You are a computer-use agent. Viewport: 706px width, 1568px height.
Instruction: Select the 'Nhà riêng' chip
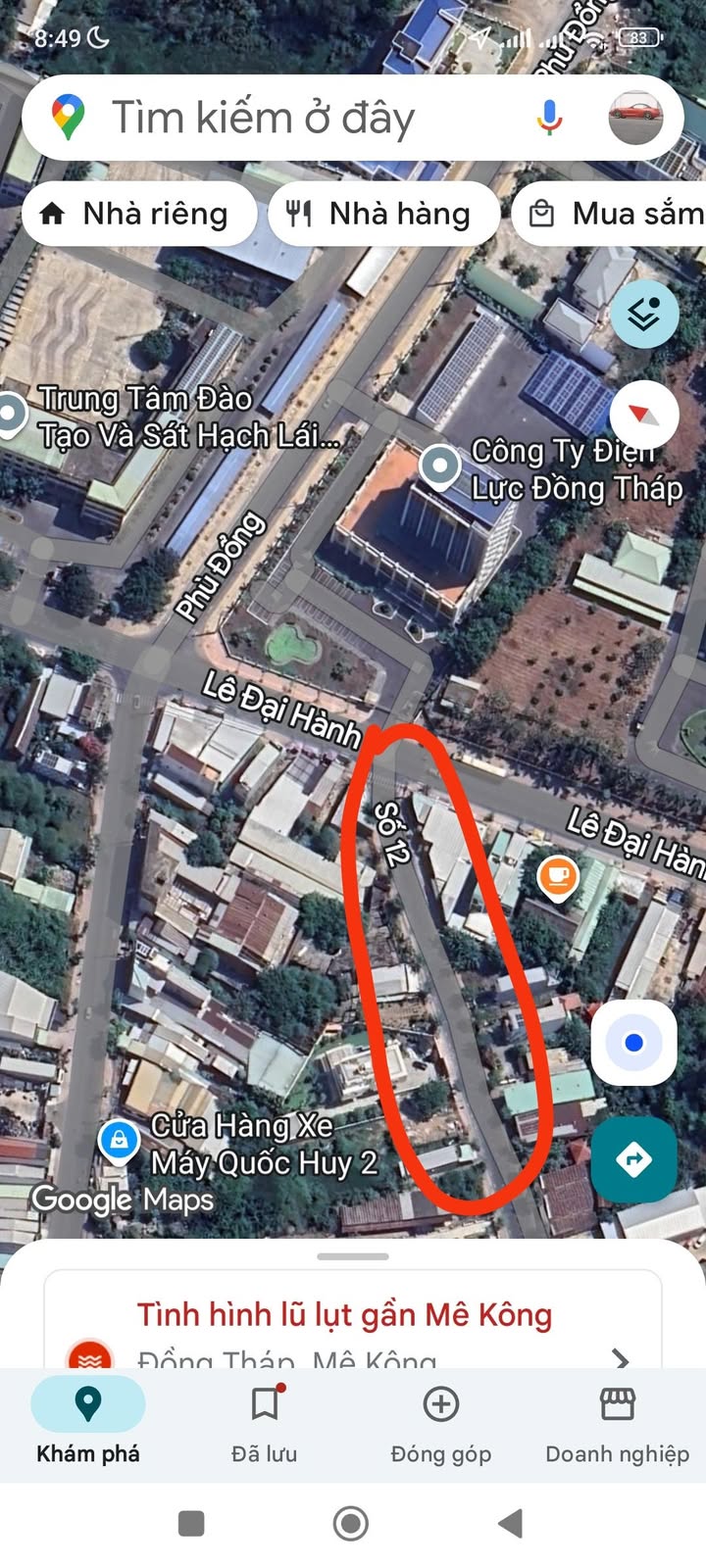(137, 214)
